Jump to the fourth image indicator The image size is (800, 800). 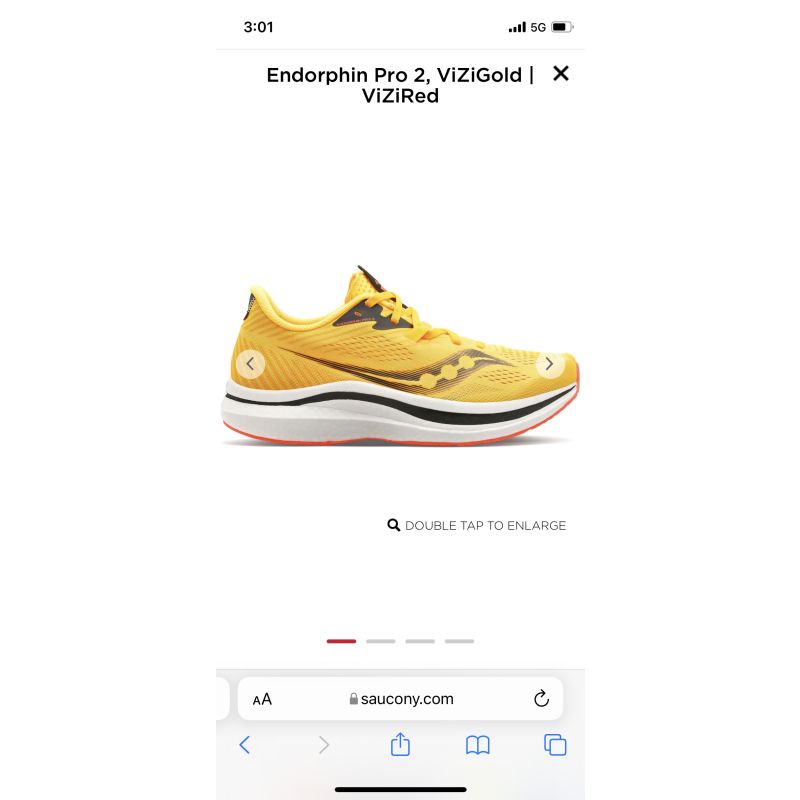pos(459,641)
